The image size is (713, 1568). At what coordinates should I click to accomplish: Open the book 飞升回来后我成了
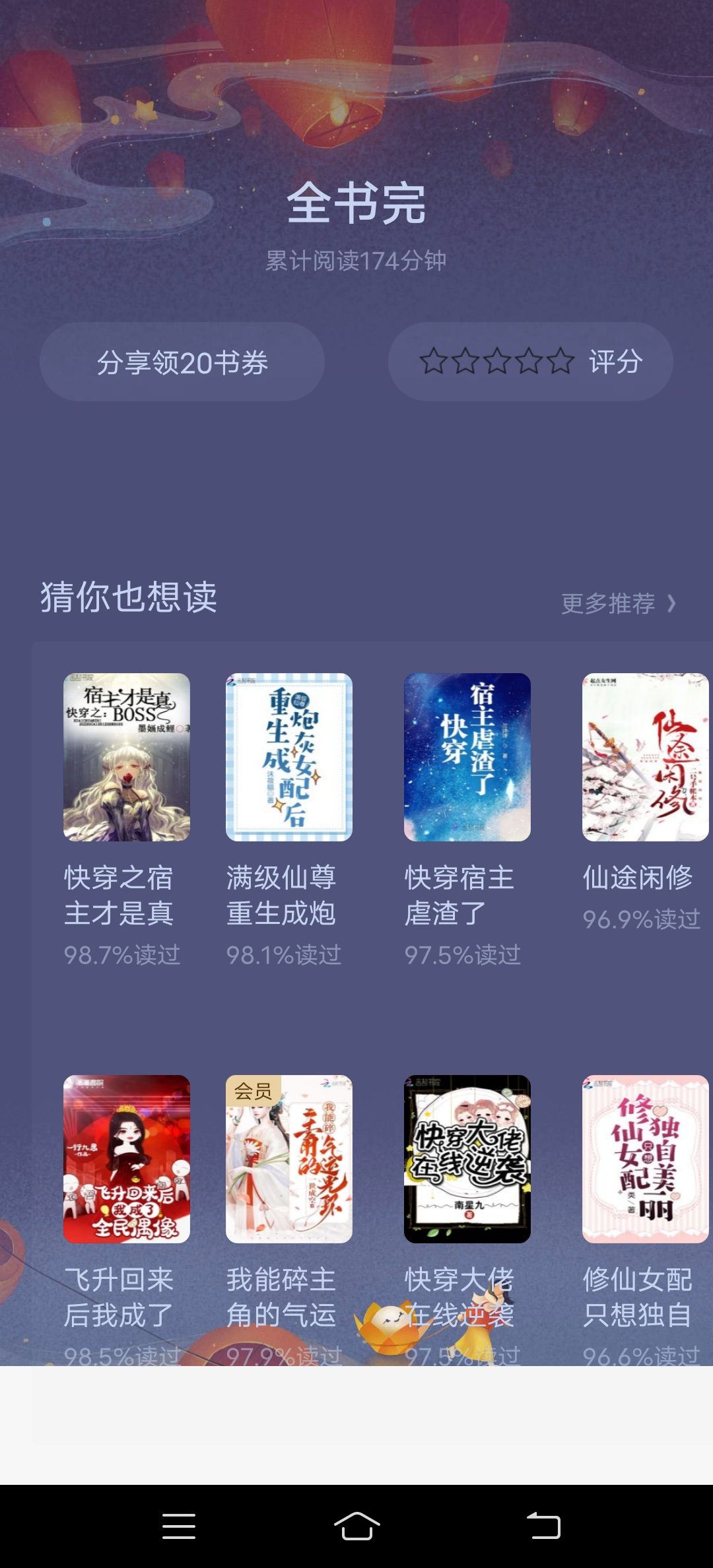[127, 1159]
